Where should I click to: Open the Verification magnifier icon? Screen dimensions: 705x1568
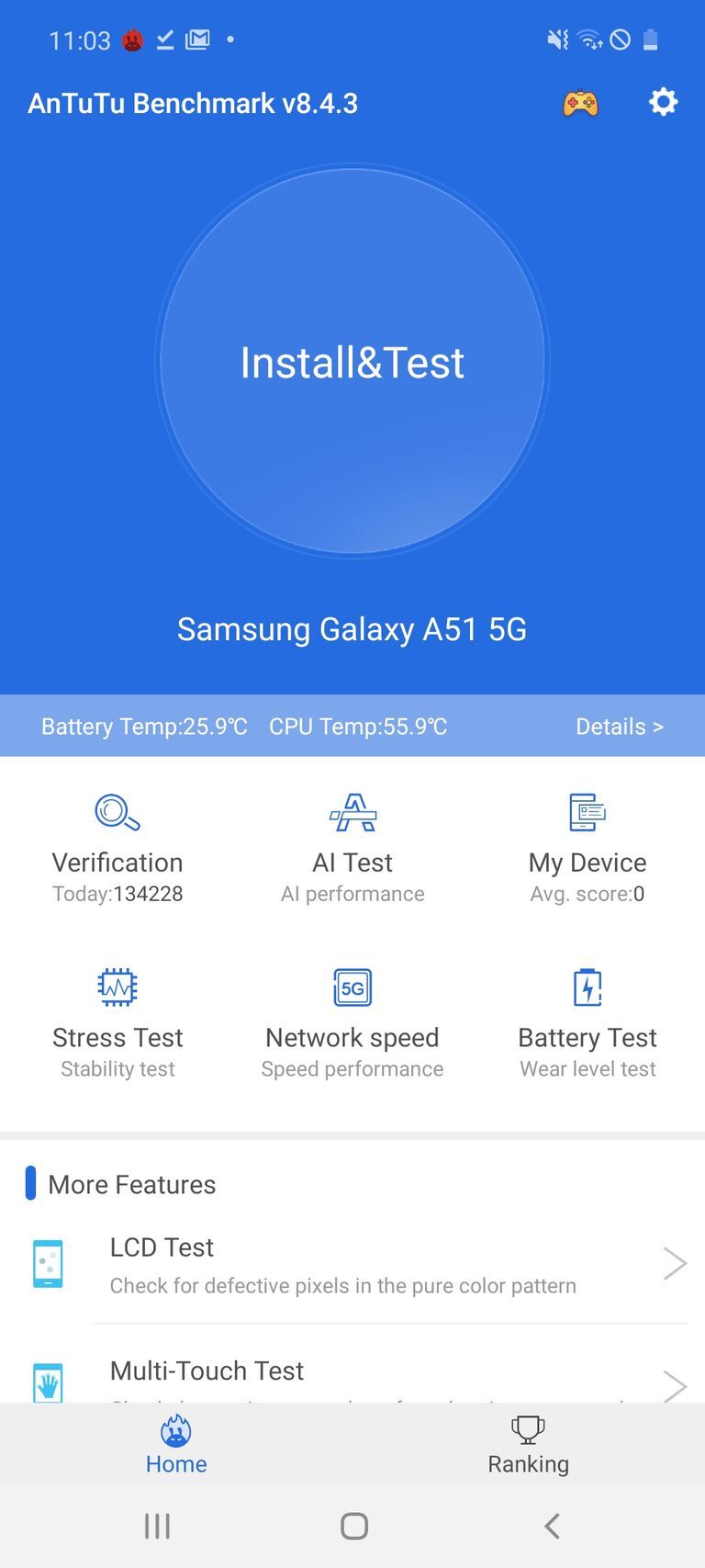tap(117, 812)
